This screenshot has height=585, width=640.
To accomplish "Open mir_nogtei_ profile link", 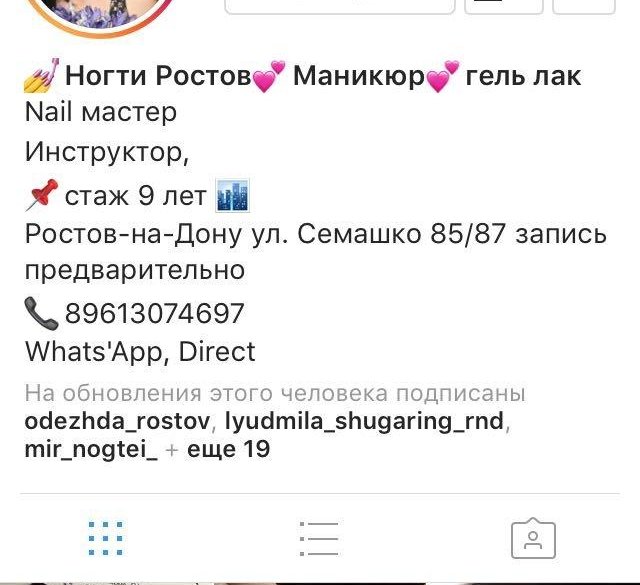I will pos(91,449).
